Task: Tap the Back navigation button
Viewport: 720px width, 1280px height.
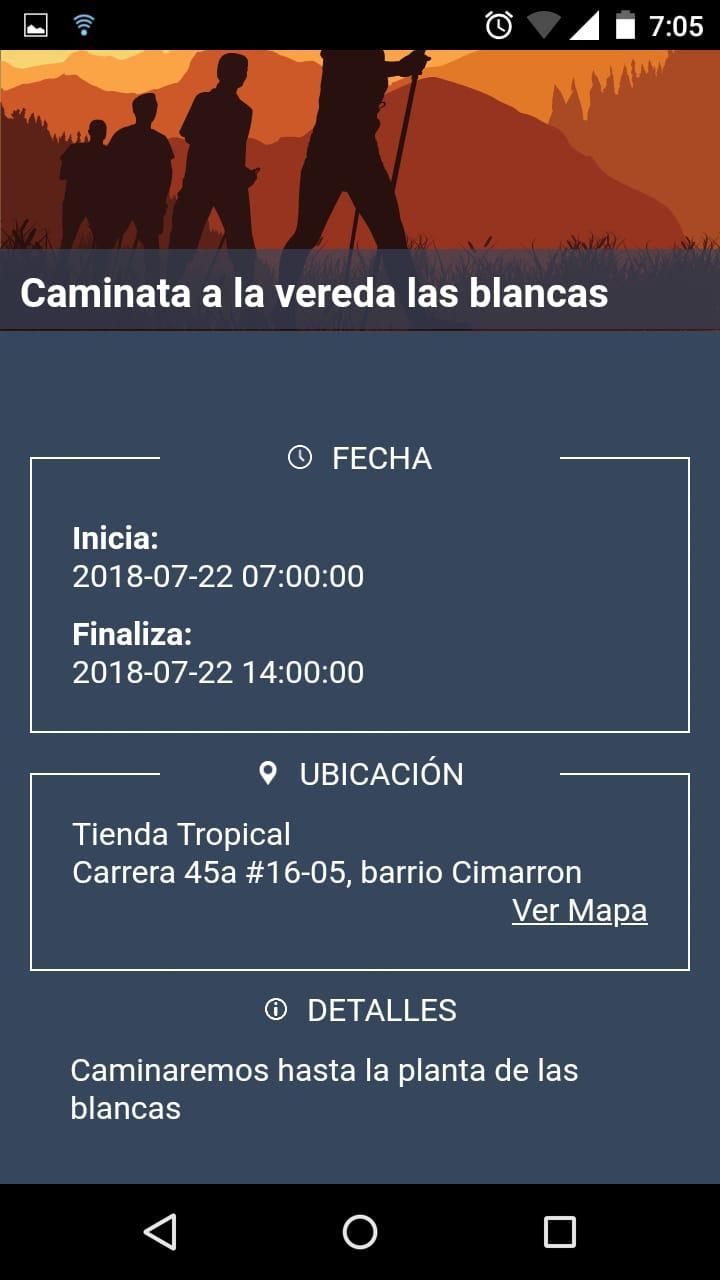Action: (x=162, y=1232)
